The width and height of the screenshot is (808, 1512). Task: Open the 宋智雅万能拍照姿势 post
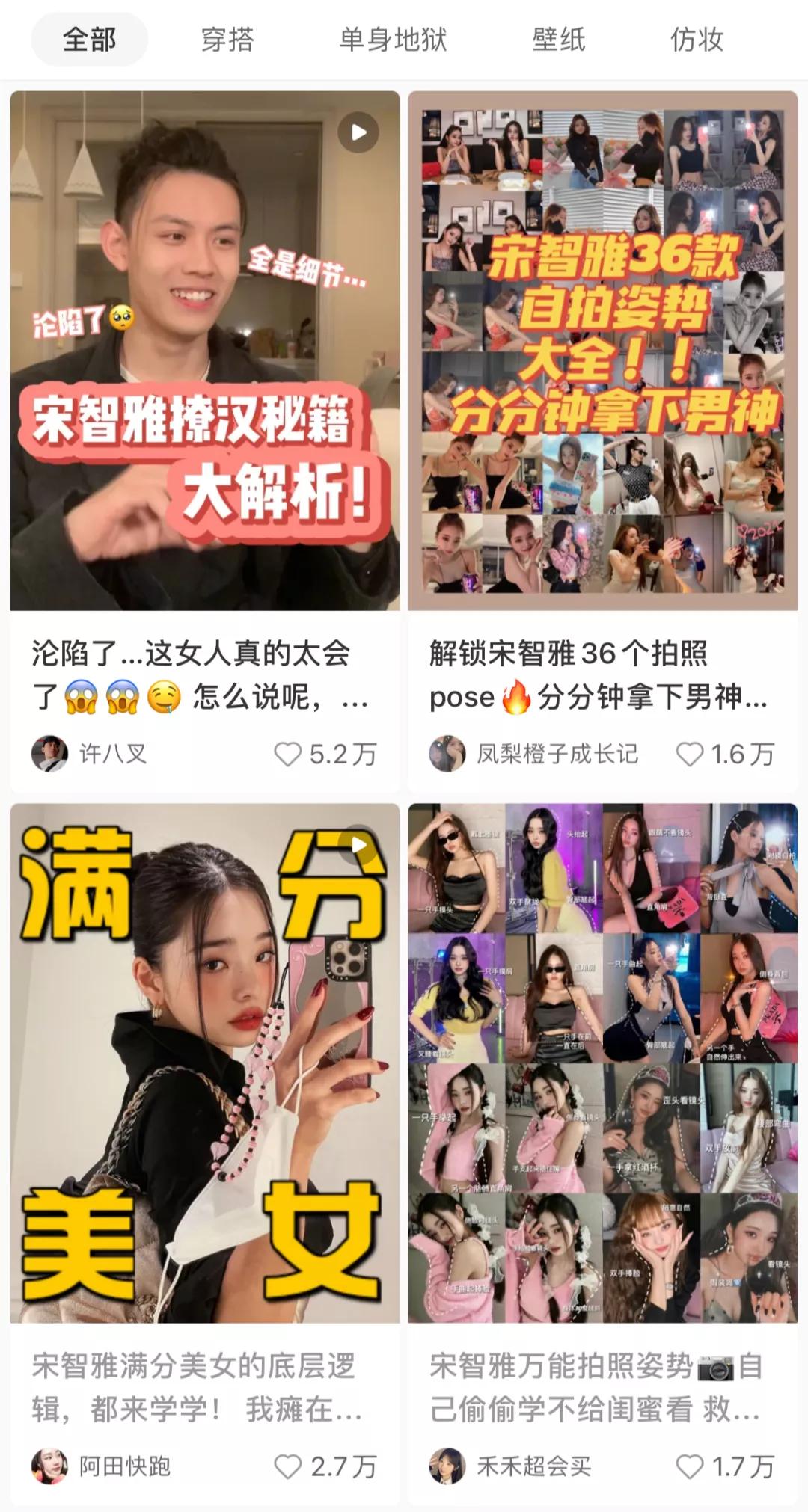click(602, 1063)
